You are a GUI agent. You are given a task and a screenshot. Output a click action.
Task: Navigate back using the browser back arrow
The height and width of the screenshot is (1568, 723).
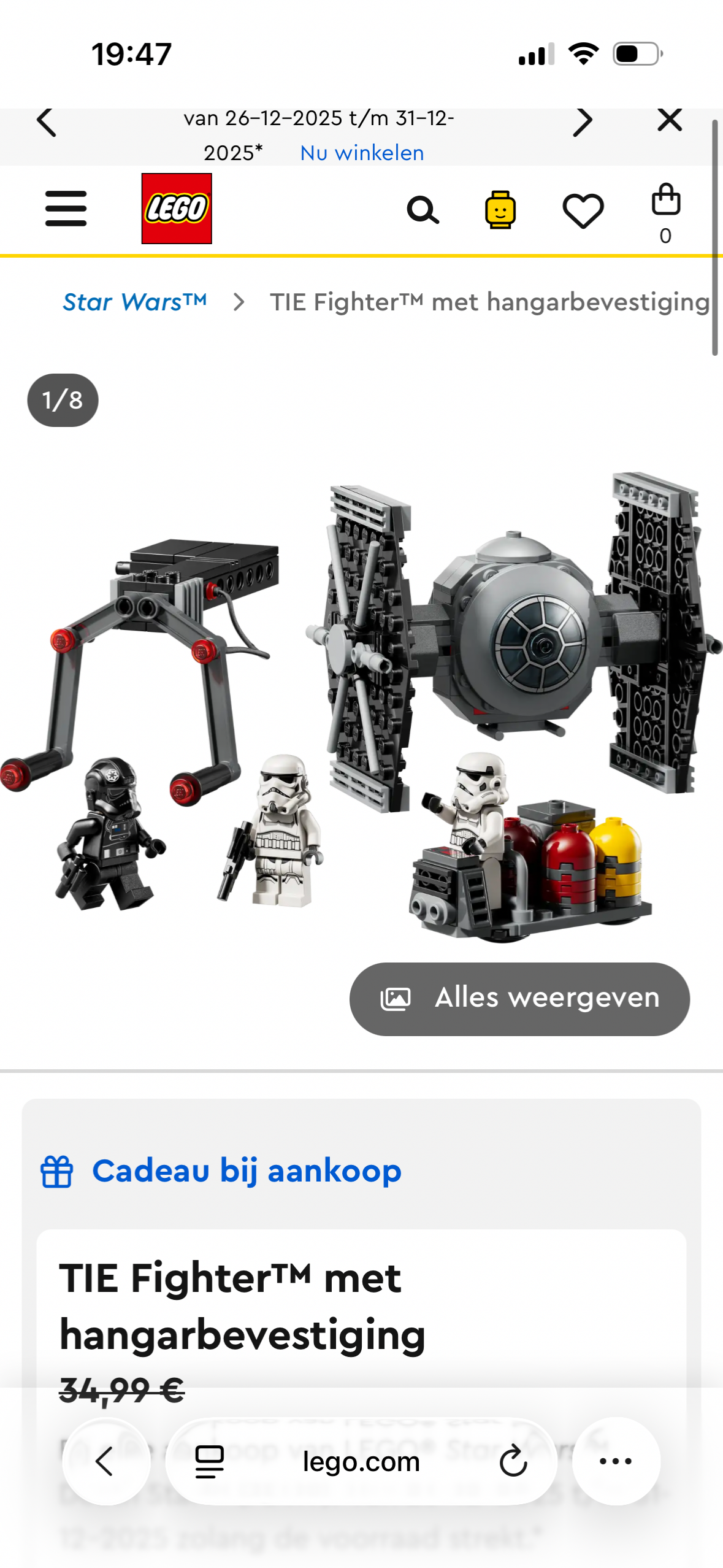tap(105, 1462)
